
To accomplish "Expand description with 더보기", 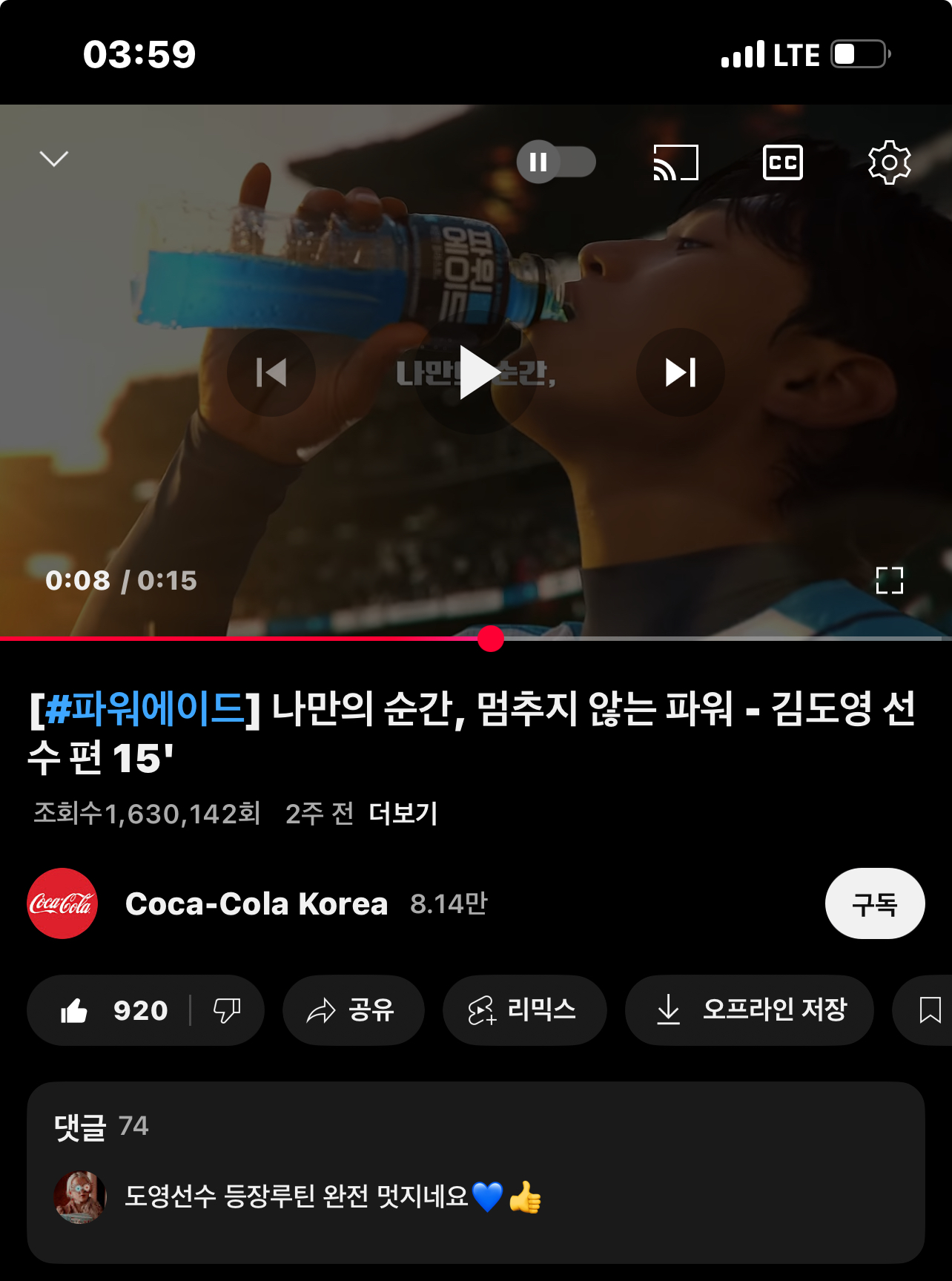I will pos(403,814).
